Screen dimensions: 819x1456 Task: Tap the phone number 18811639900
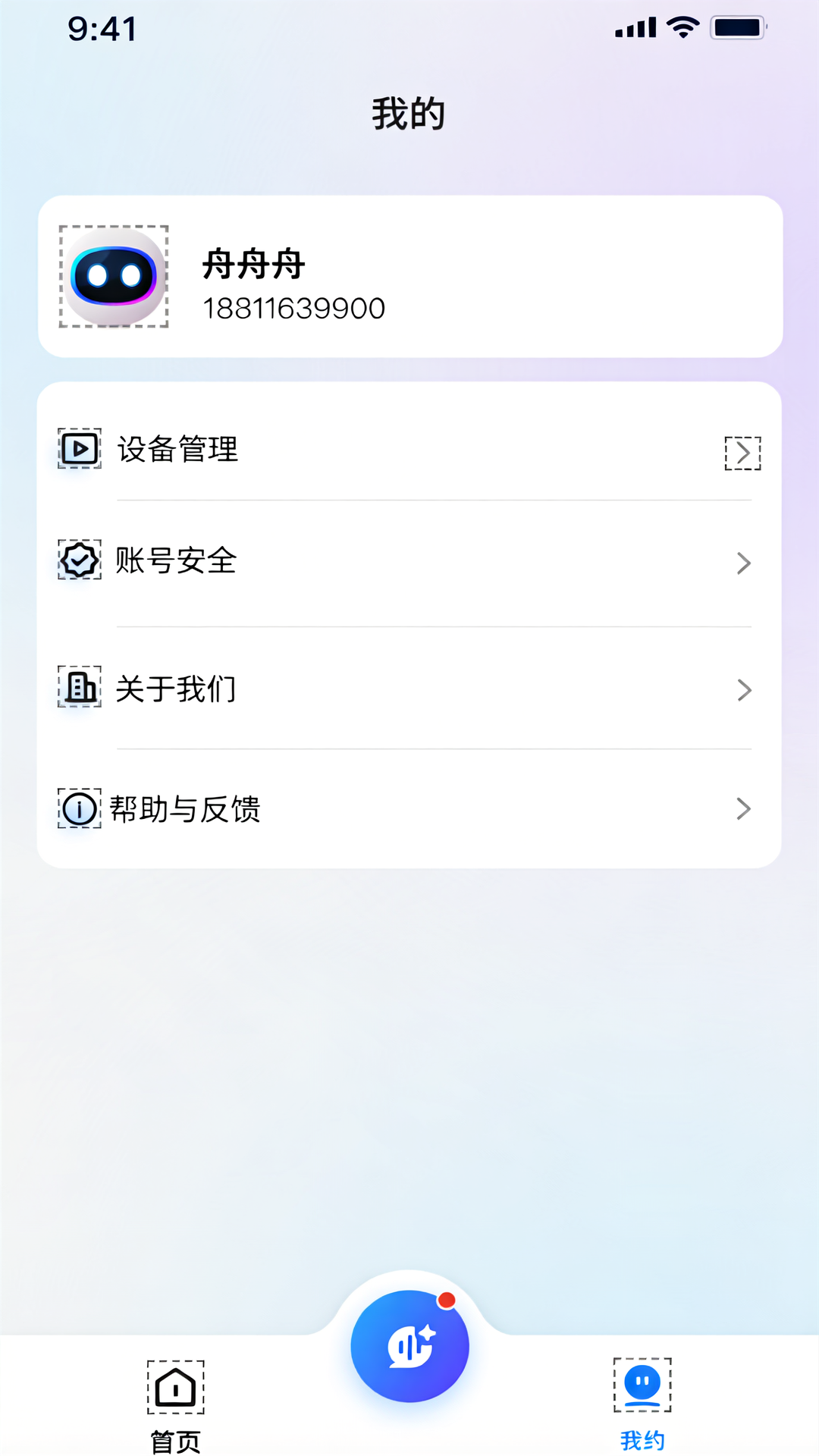[295, 308]
